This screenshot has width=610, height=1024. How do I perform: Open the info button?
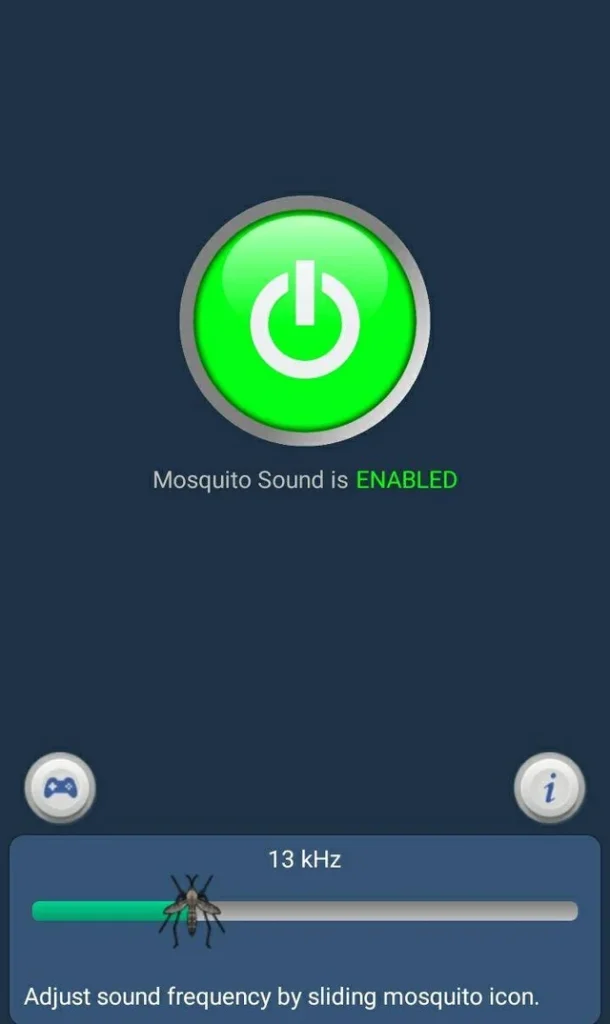[549, 789]
